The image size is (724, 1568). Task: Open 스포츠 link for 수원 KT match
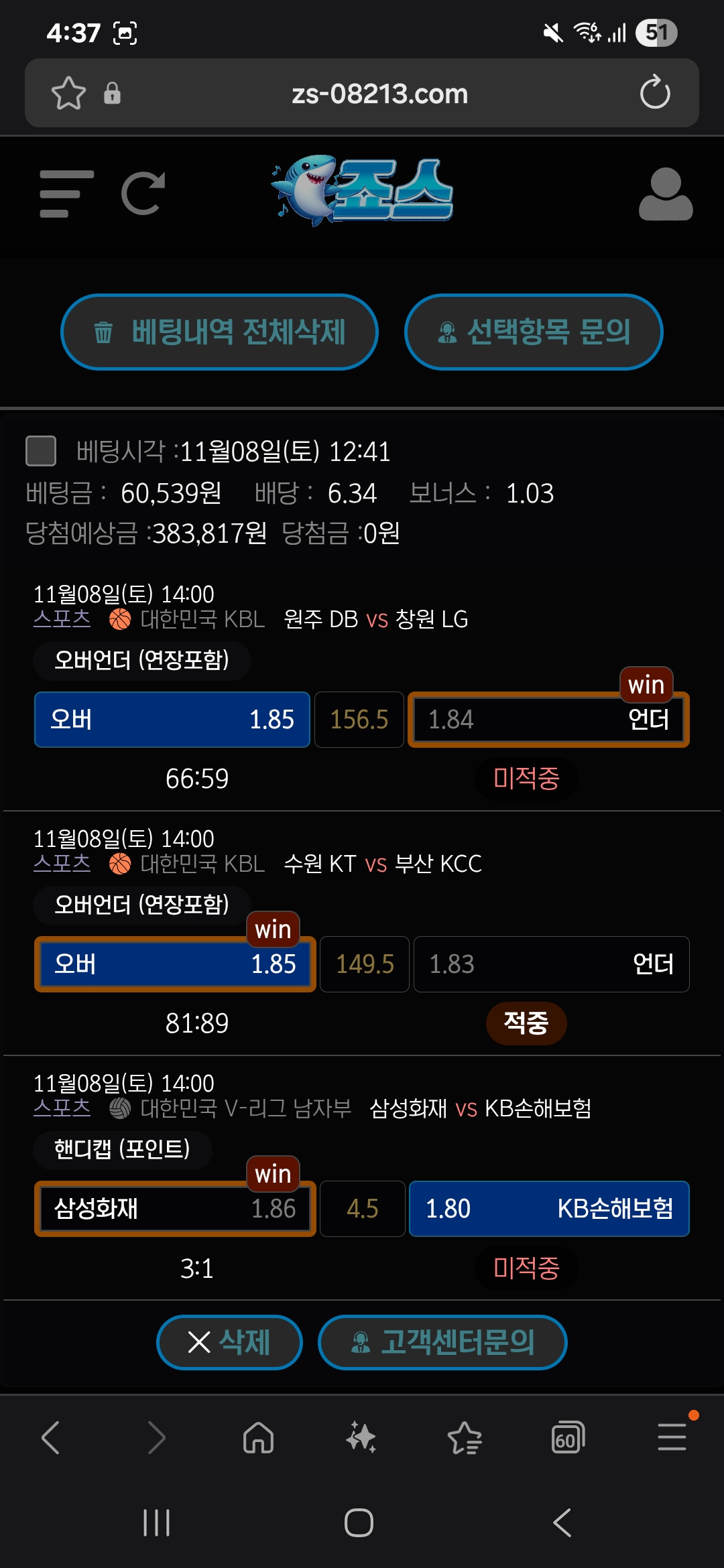pyautogui.click(x=62, y=862)
